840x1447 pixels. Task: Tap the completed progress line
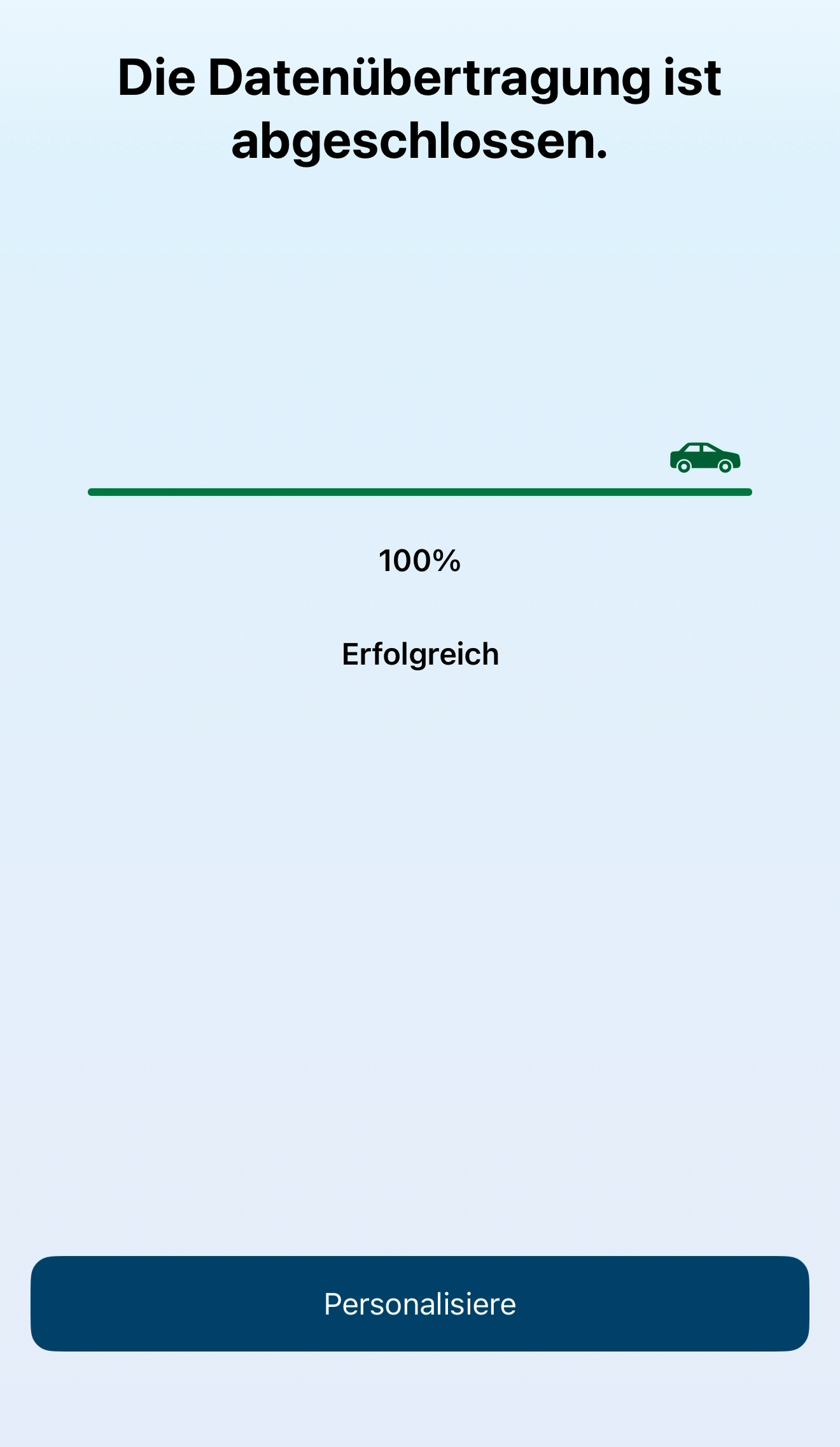point(420,491)
